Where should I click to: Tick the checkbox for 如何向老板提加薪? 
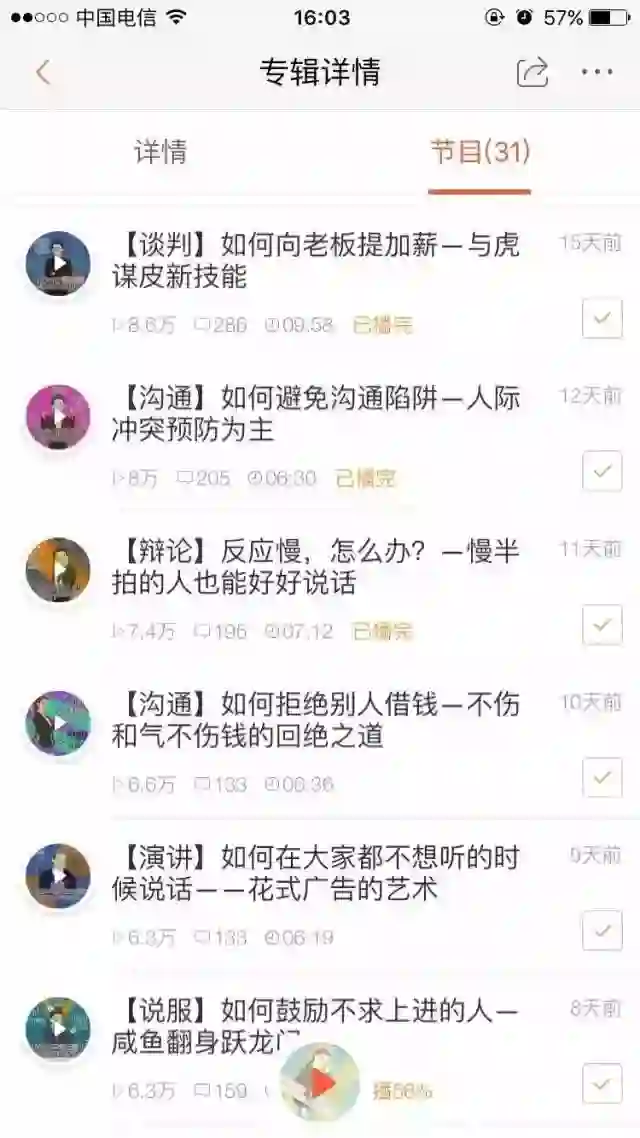(602, 318)
